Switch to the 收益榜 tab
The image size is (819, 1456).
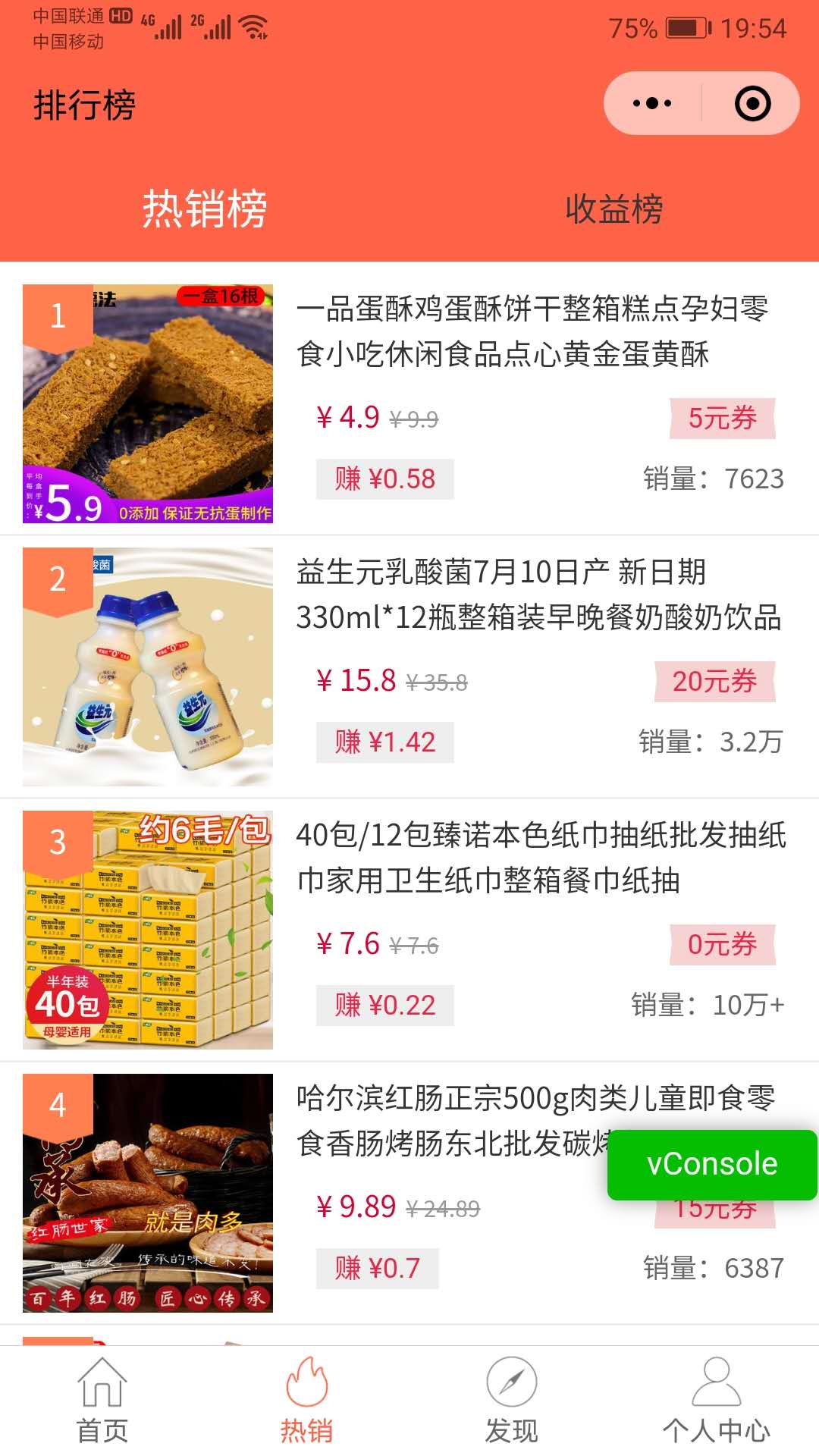(614, 211)
